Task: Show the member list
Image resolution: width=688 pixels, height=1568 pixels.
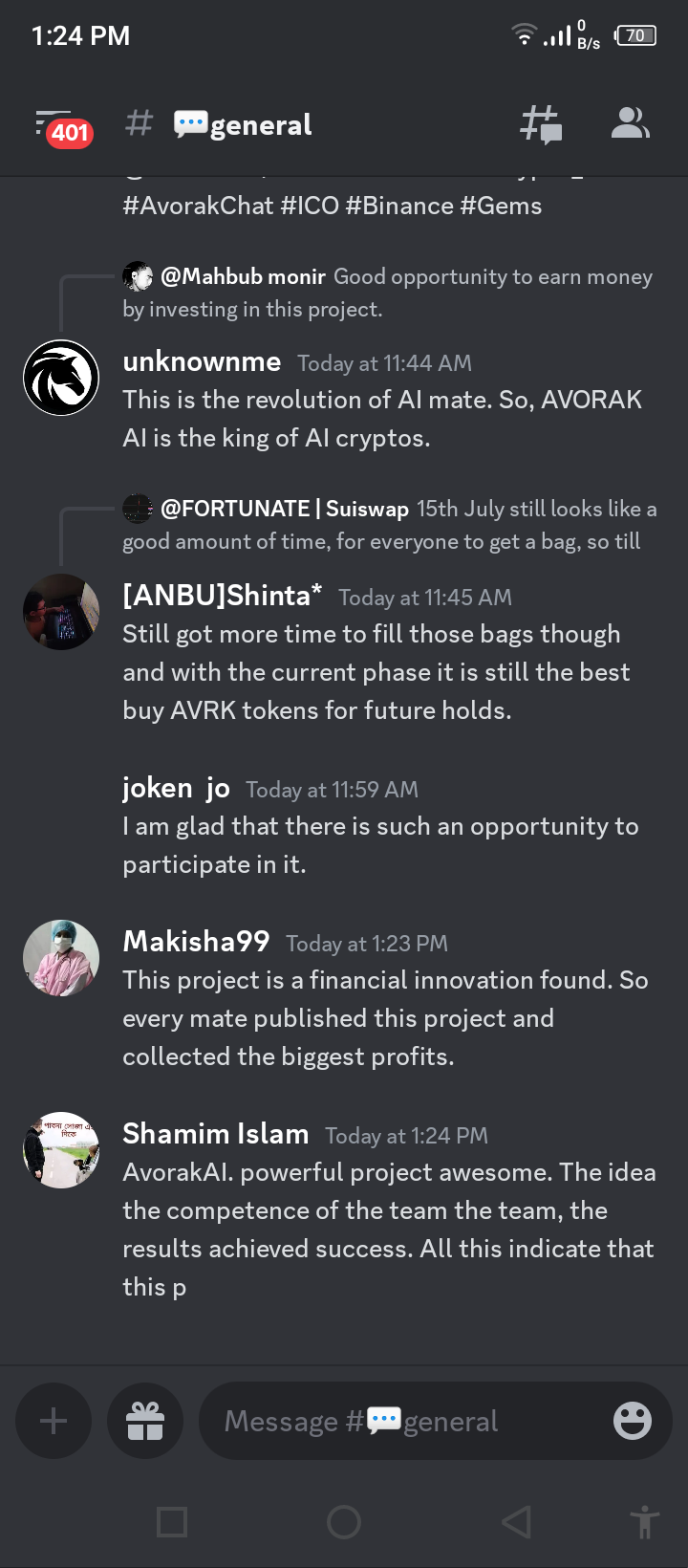Action: (x=630, y=124)
